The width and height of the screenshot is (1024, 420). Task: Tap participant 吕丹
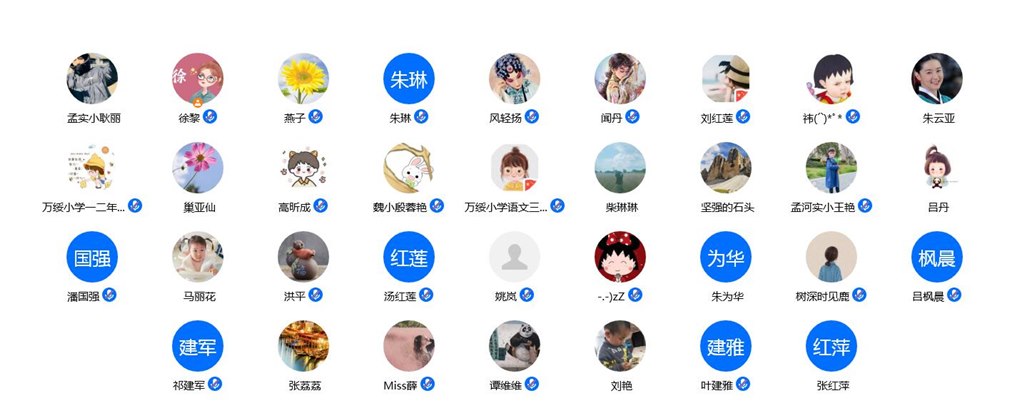(x=937, y=168)
